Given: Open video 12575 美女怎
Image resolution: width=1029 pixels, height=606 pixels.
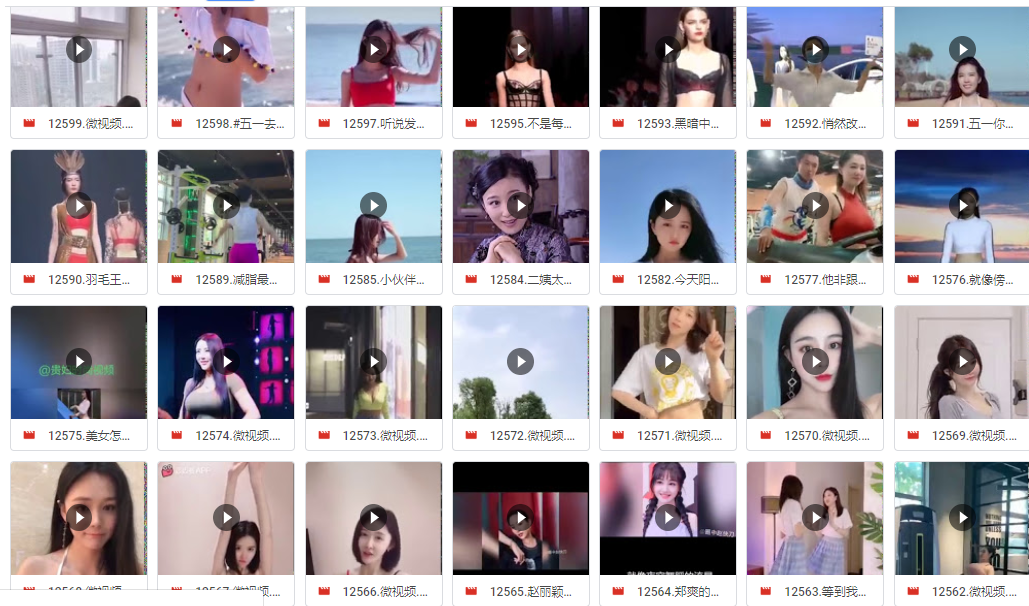Looking at the screenshot, I should [x=79, y=361].
